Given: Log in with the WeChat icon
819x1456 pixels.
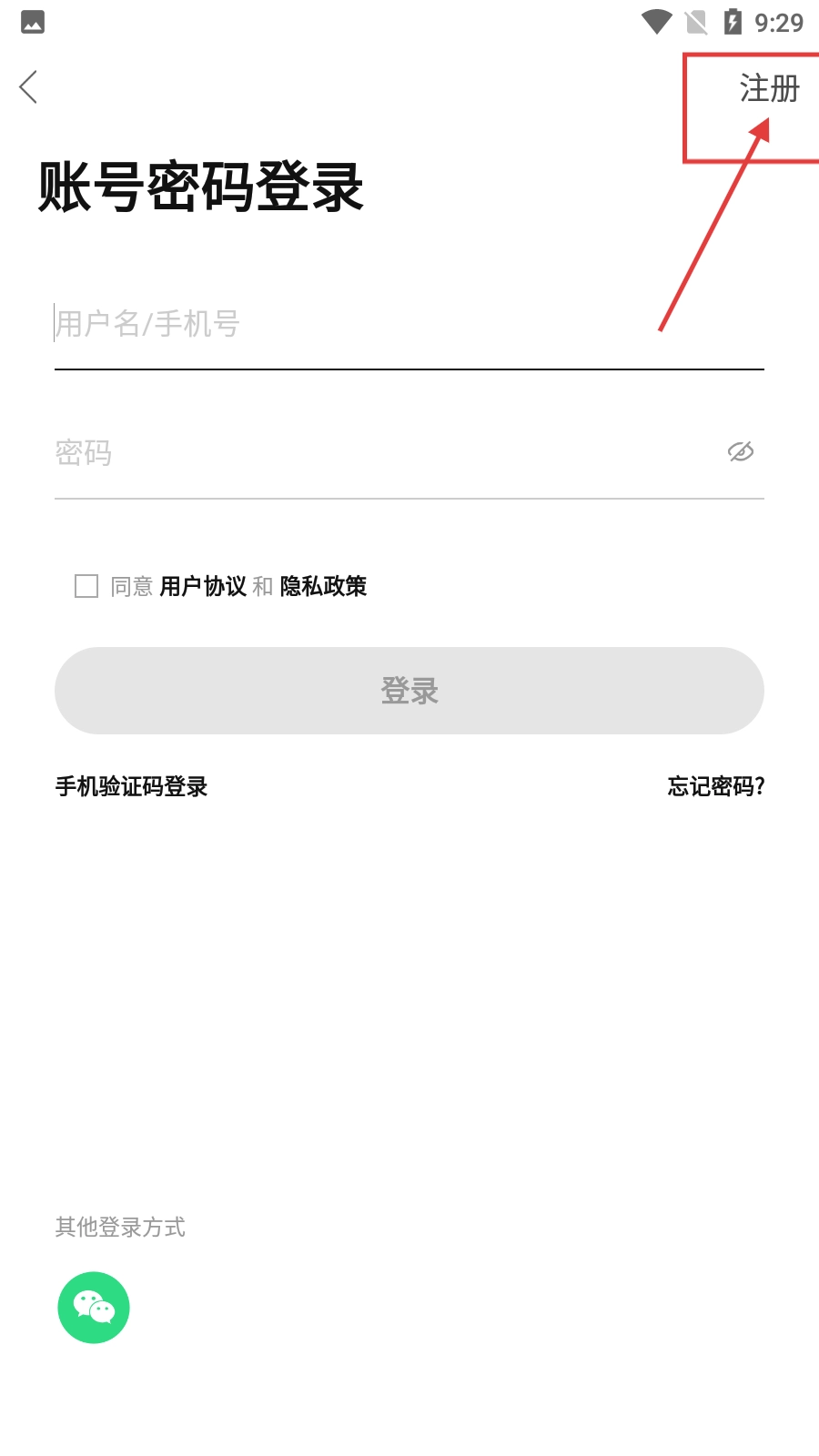Looking at the screenshot, I should tap(94, 1308).
